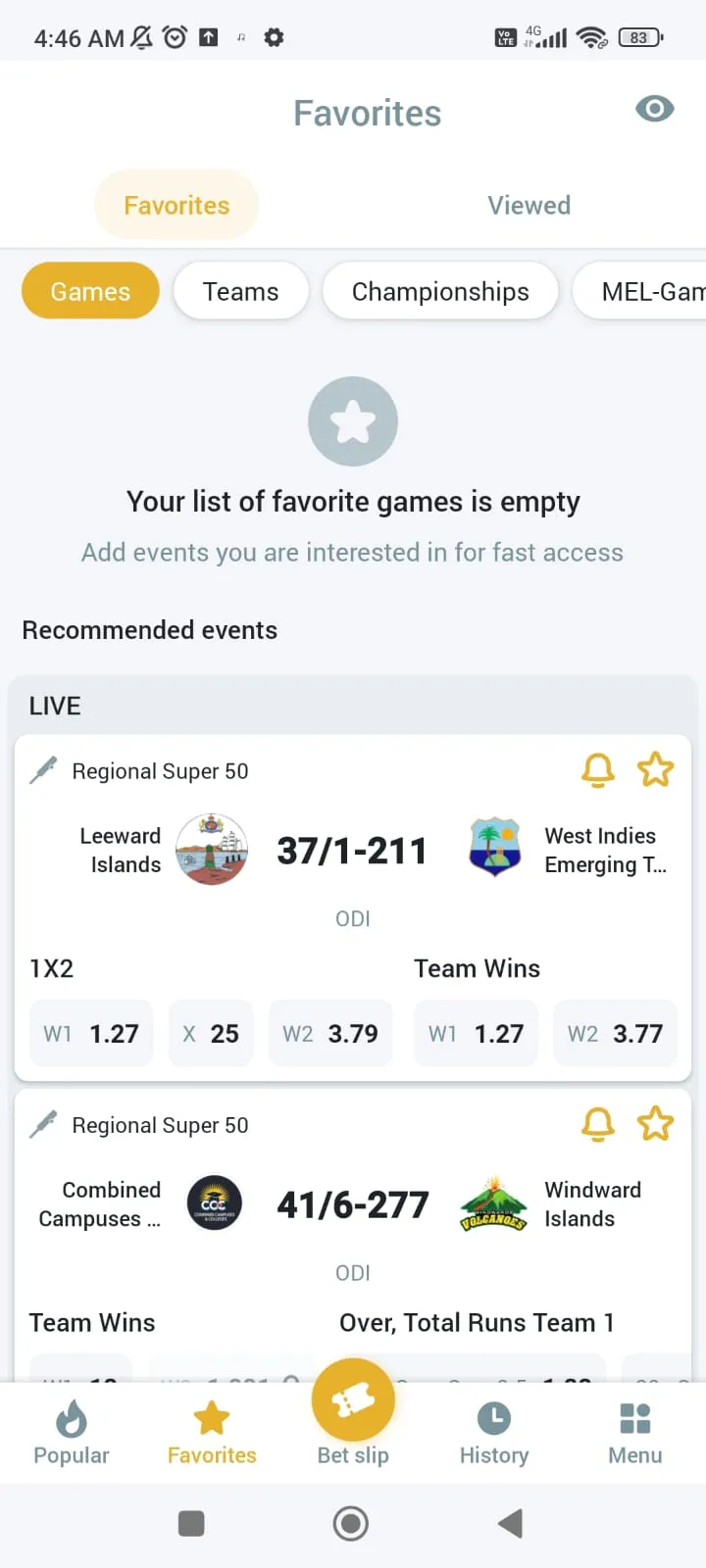
Task: Enable notifications for Combined Campuses match
Action: coord(598,1124)
